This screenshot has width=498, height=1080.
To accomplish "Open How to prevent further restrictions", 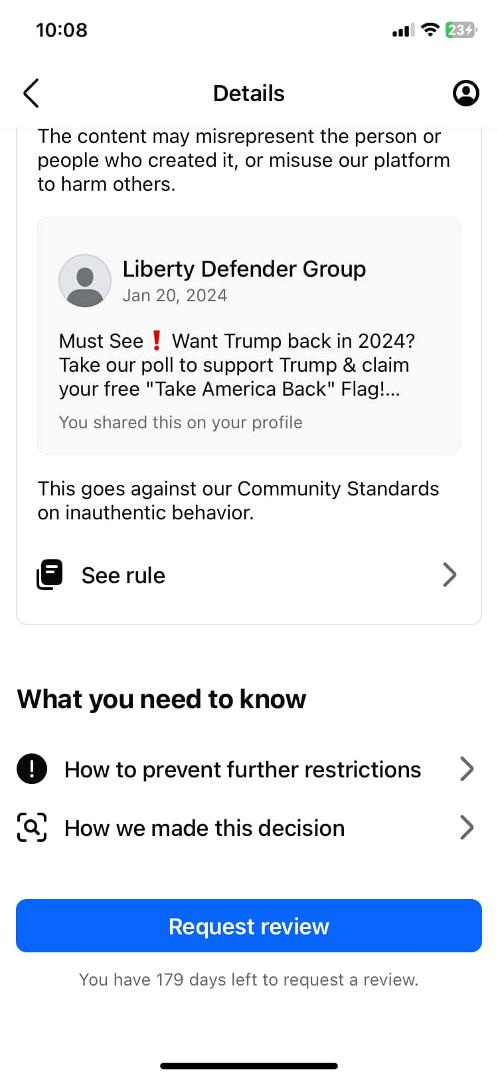I will 249,769.
